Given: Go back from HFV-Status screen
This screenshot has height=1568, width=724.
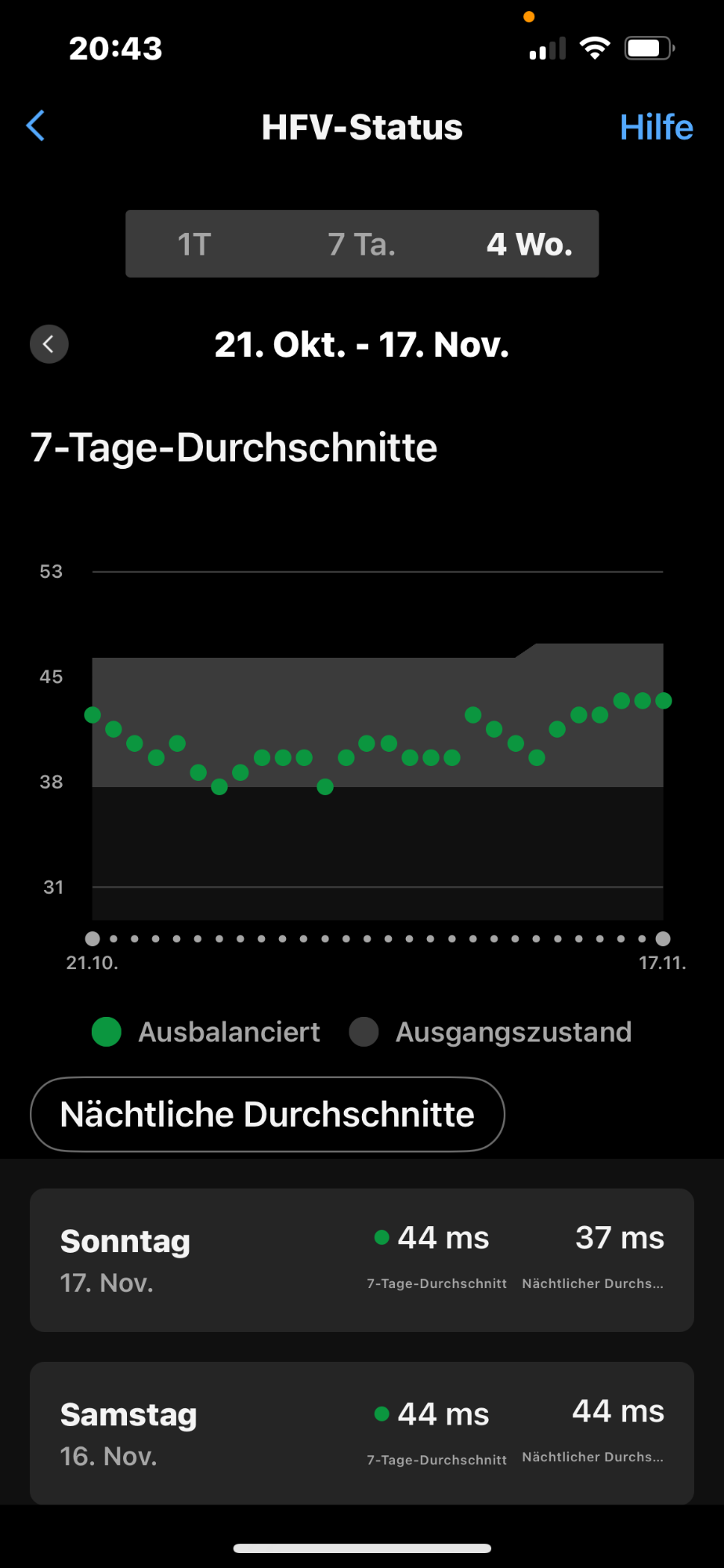Looking at the screenshot, I should pos(36,125).
